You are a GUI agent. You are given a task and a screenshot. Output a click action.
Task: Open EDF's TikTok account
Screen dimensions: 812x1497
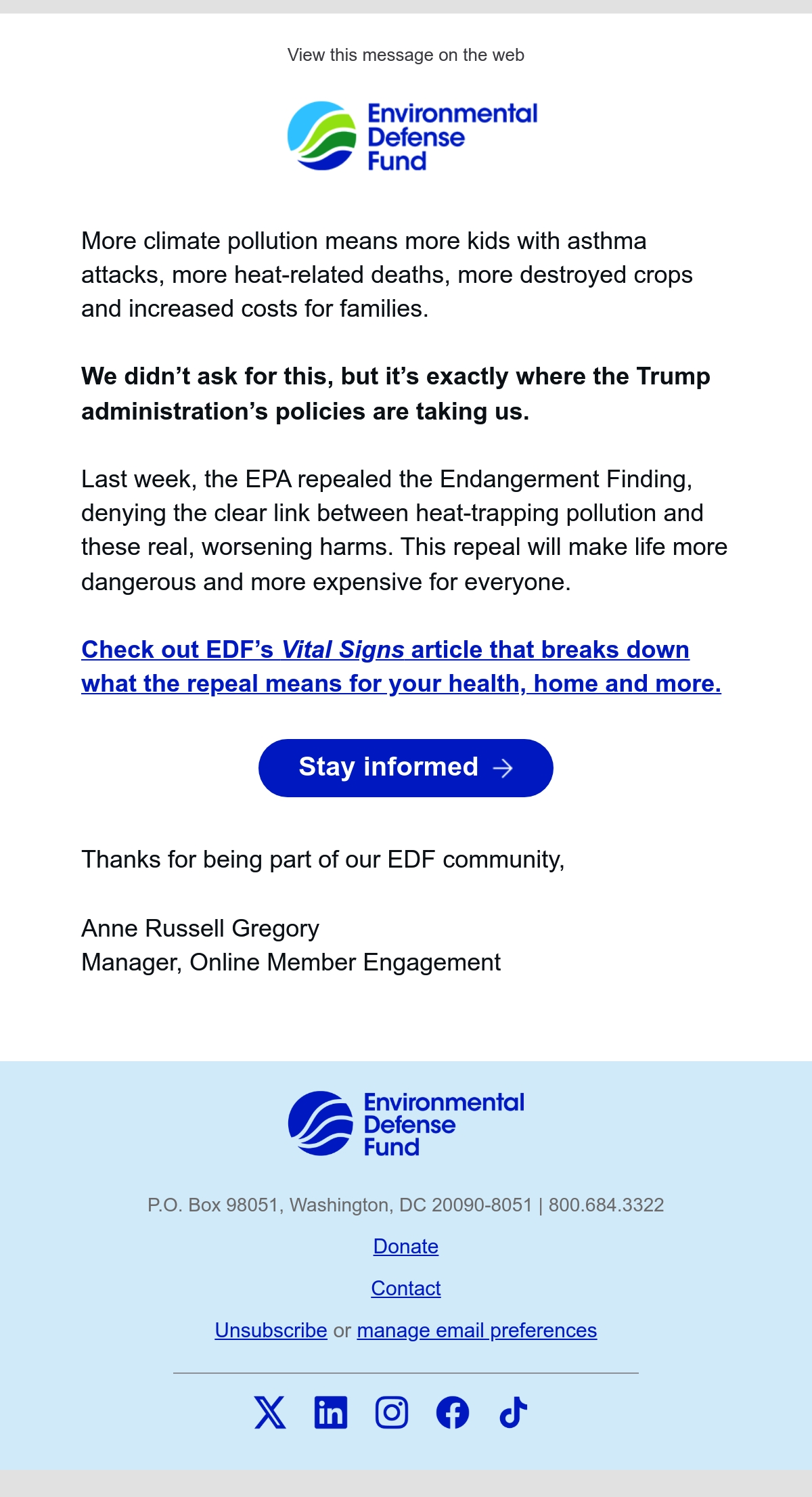pyautogui.click(x=513, y=1412)
